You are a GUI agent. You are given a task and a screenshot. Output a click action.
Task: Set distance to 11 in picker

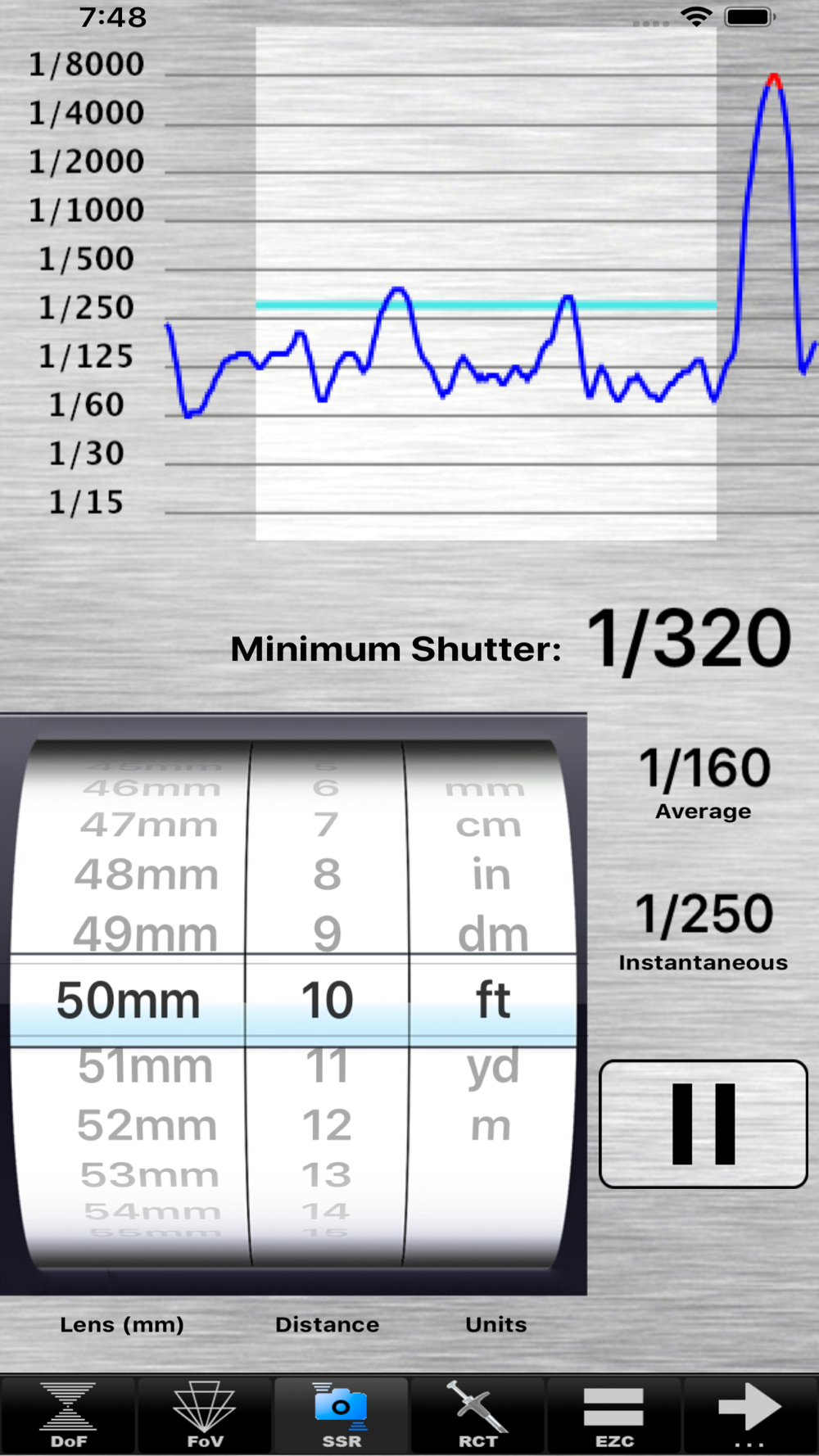pyautogui.click(x=327, y=1066)
